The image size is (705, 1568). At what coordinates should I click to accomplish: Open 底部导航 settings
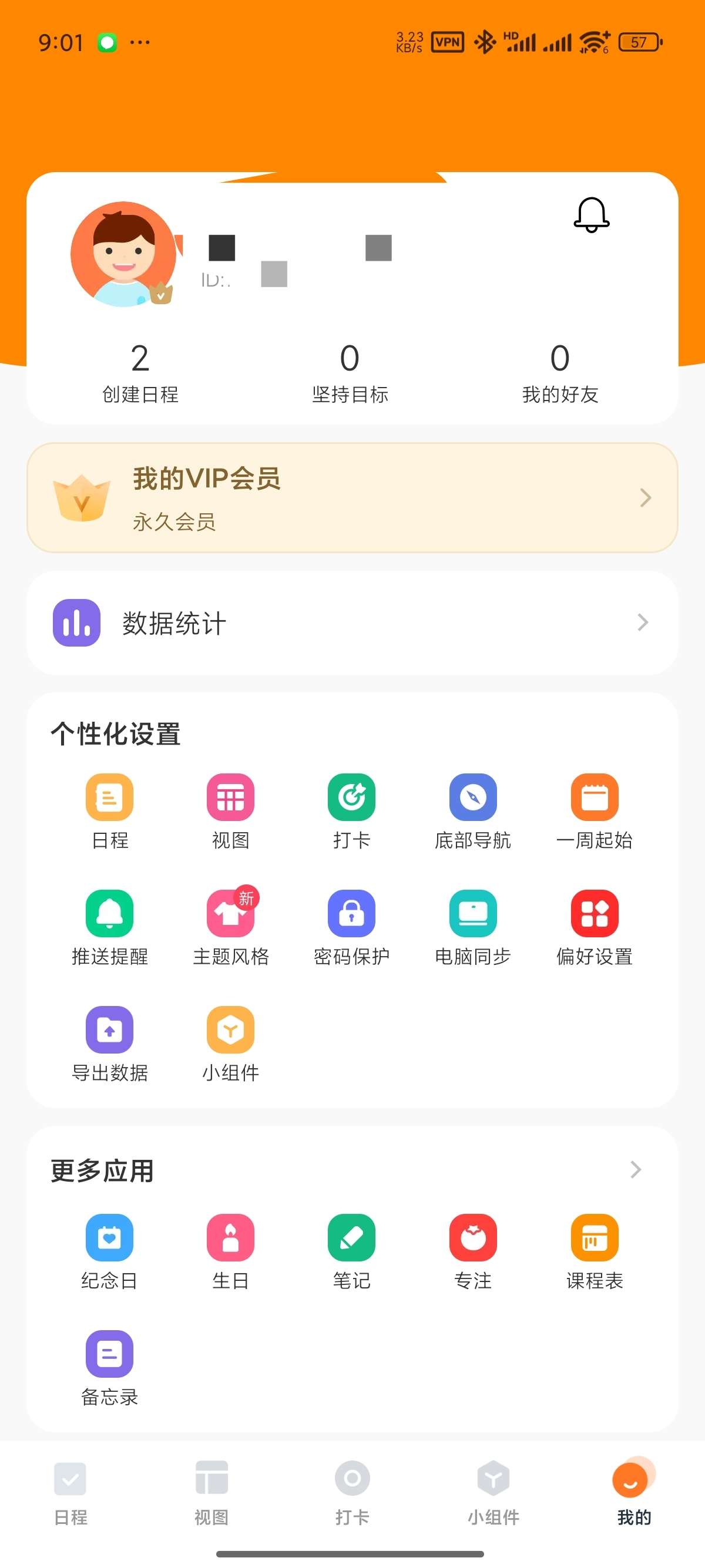point(473,797)
